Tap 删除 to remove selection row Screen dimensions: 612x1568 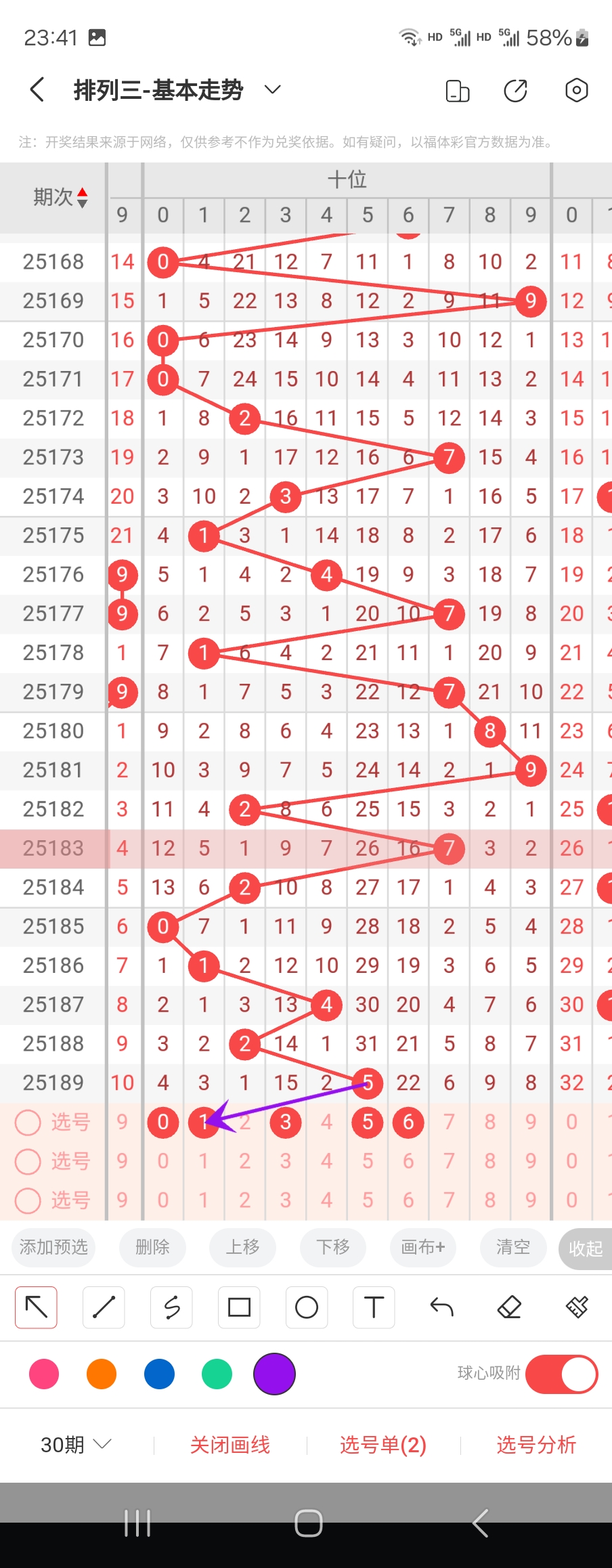[x=152, y=1247]
